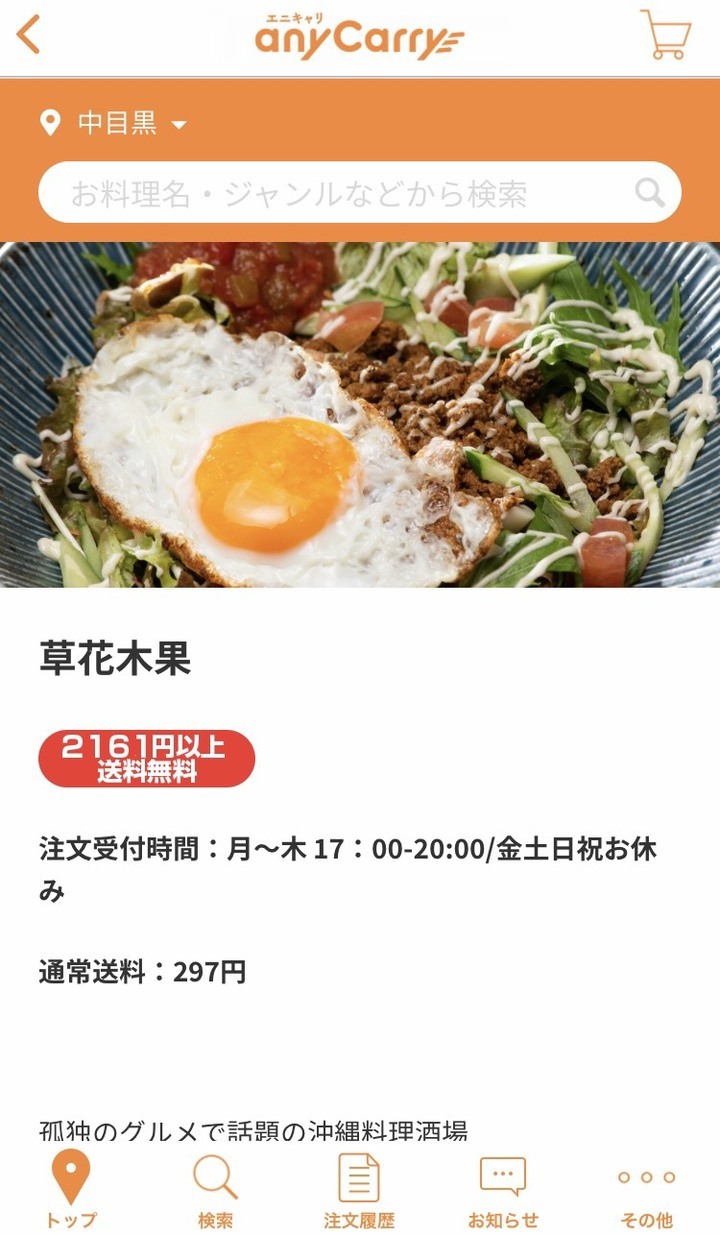Open the その他 more tab

[647, 1189]
